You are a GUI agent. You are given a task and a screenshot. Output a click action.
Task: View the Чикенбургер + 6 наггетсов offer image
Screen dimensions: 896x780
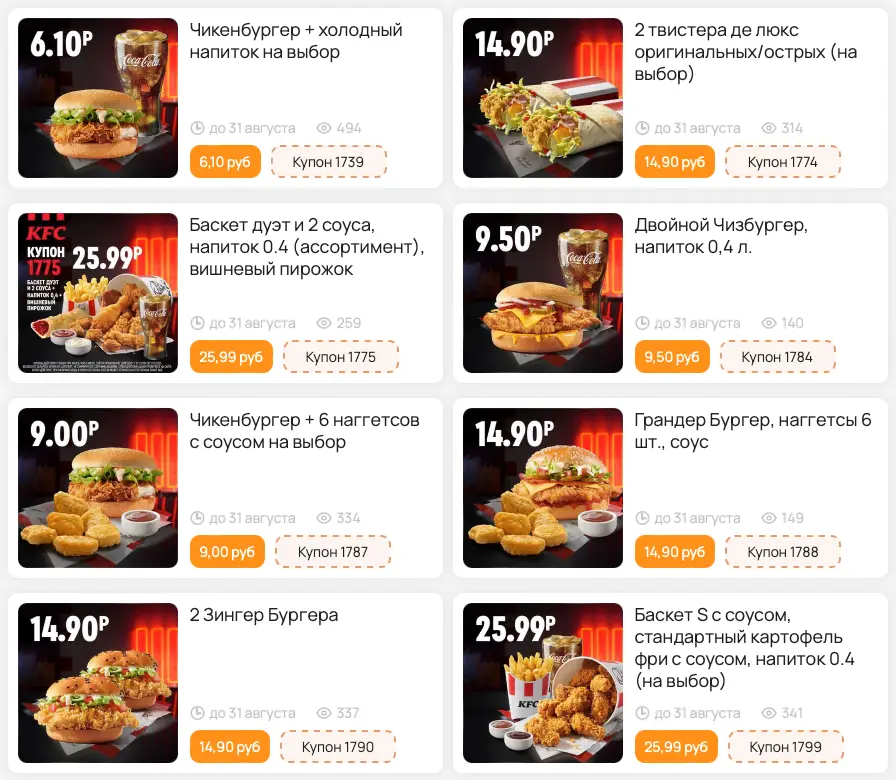pos(97,488)
